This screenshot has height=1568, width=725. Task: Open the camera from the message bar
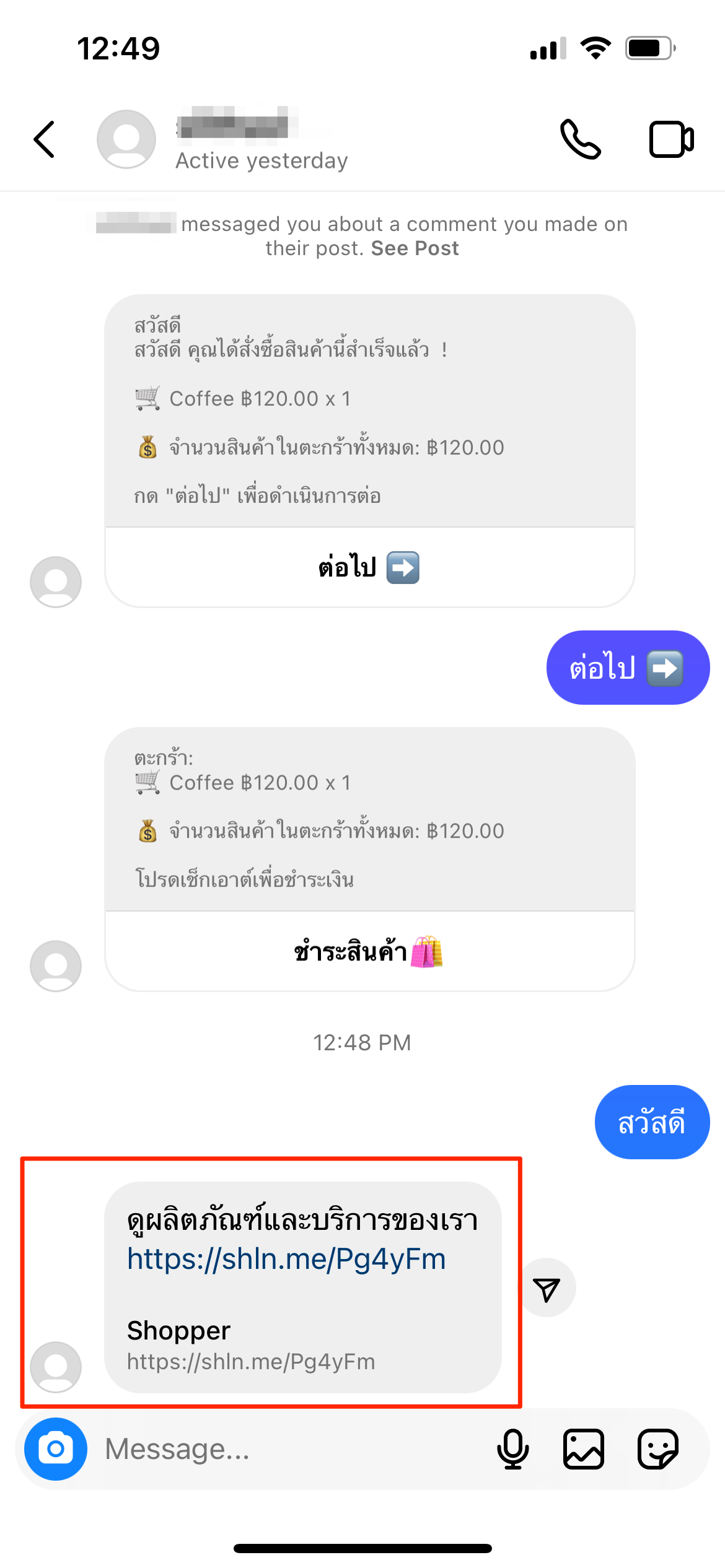pos(55,1449)
